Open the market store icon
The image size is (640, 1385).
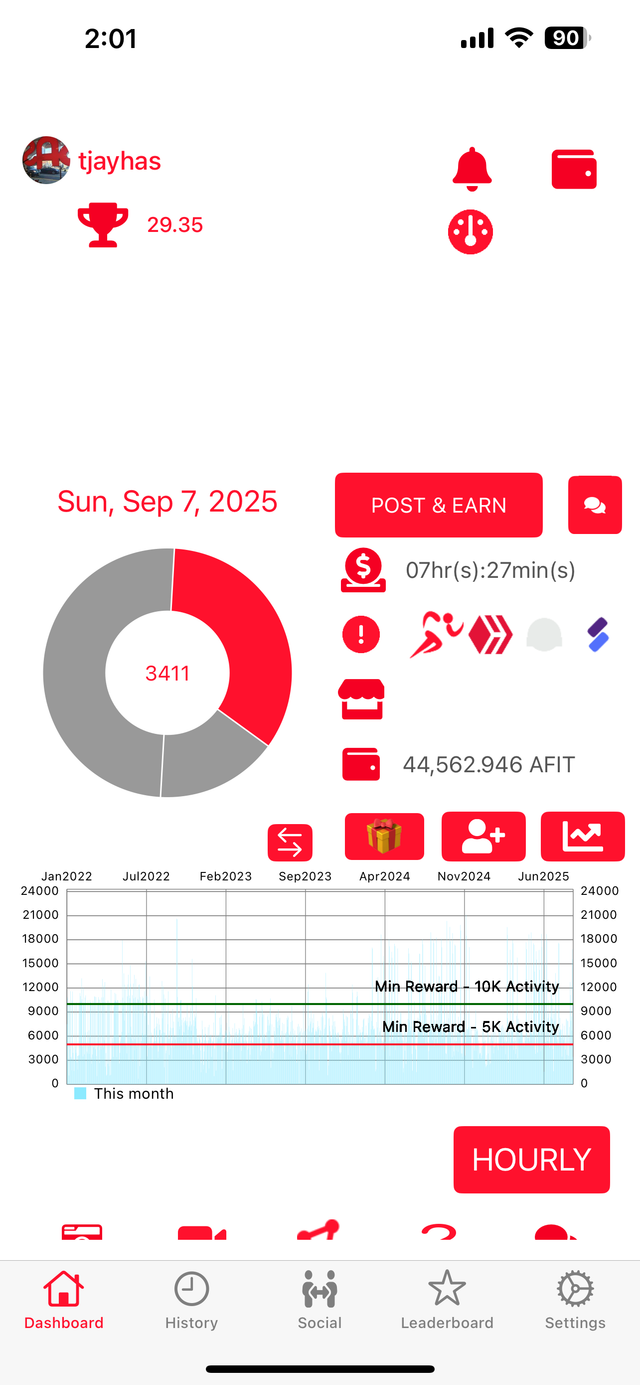point(361,699)
